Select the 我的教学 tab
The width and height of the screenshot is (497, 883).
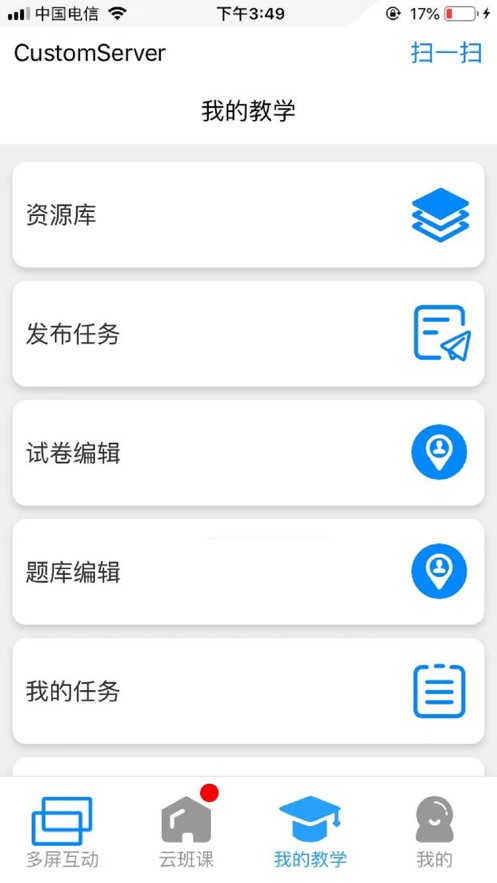tap(310, 831)
